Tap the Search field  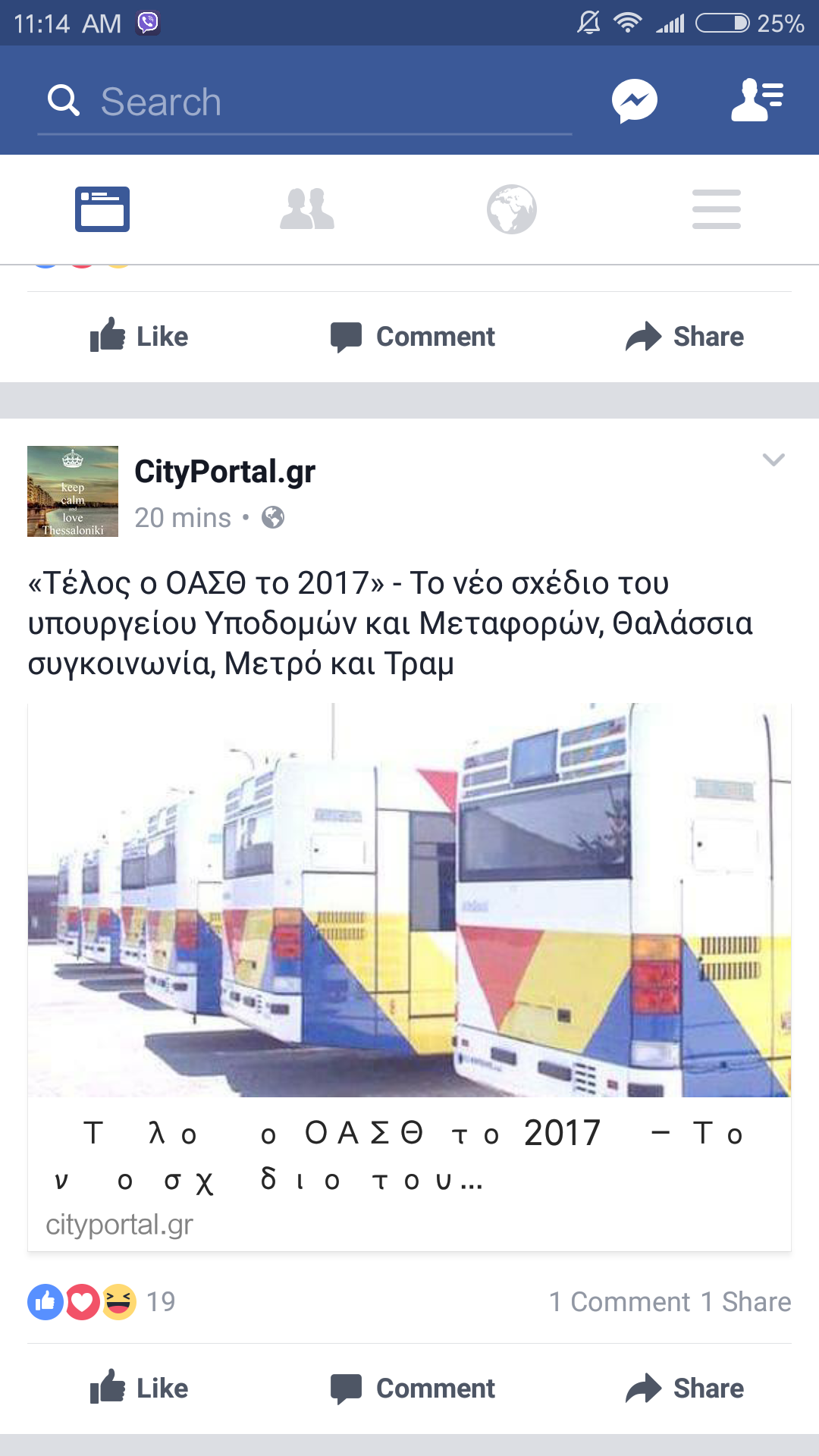303,102
